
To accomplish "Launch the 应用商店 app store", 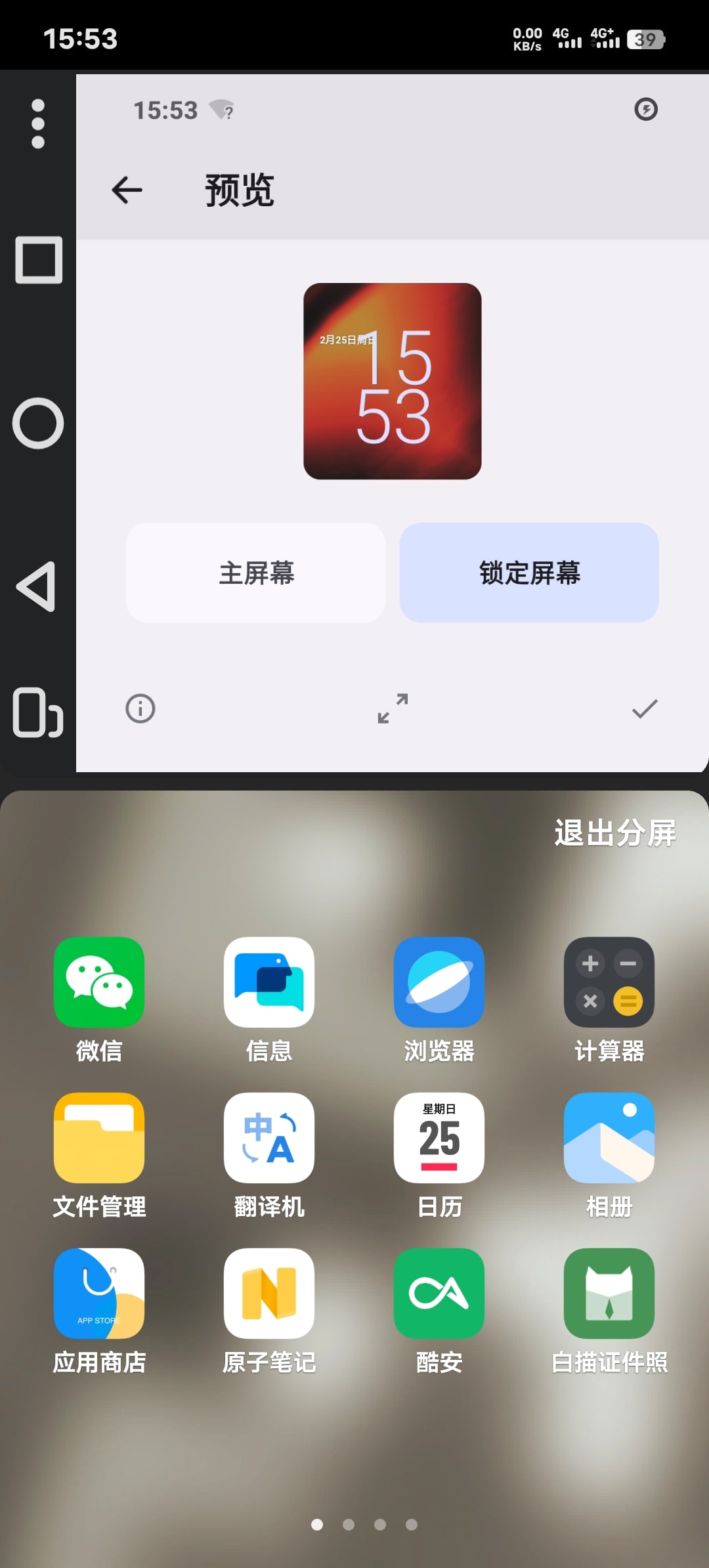I will (99, 1294).
